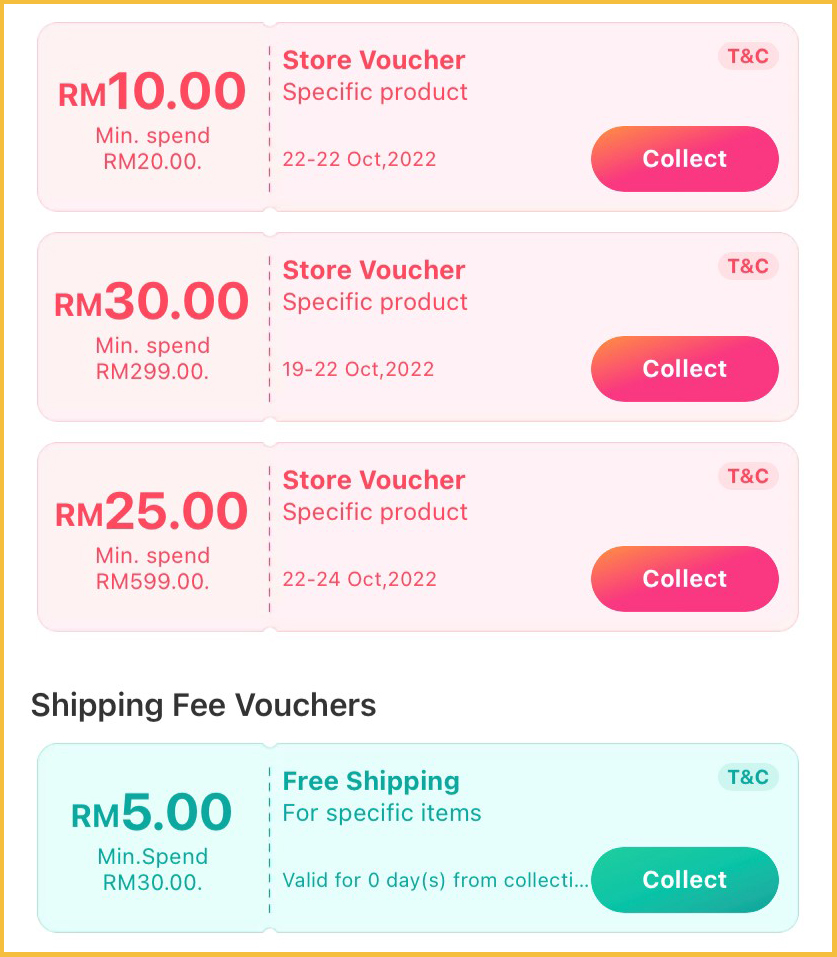The image size is (837, 957).
Task: Collect the RM5.00 free shipping voucher
Action: pyautogui.click(x=684, y=880)
